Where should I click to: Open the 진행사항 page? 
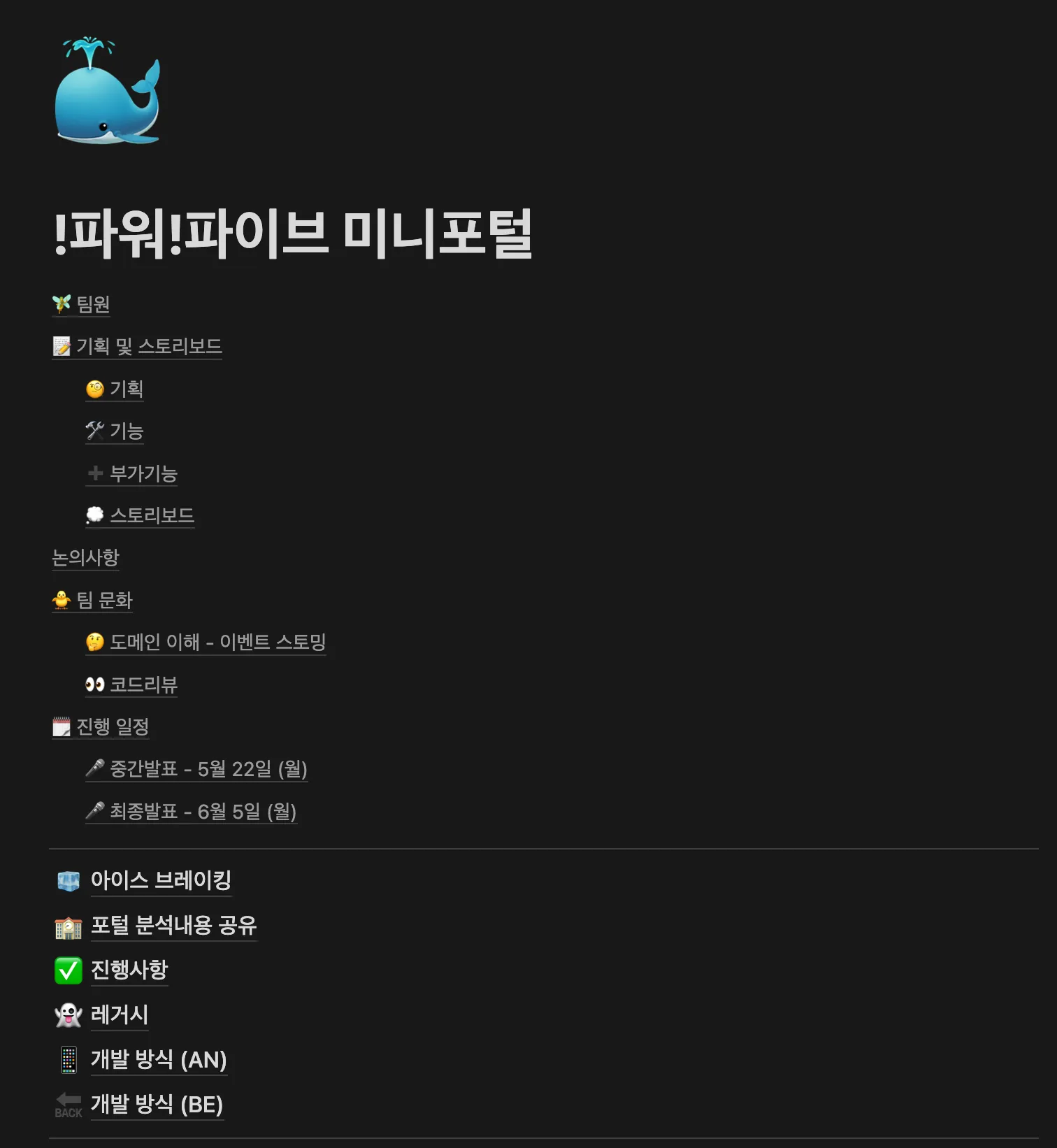point(129,970)
